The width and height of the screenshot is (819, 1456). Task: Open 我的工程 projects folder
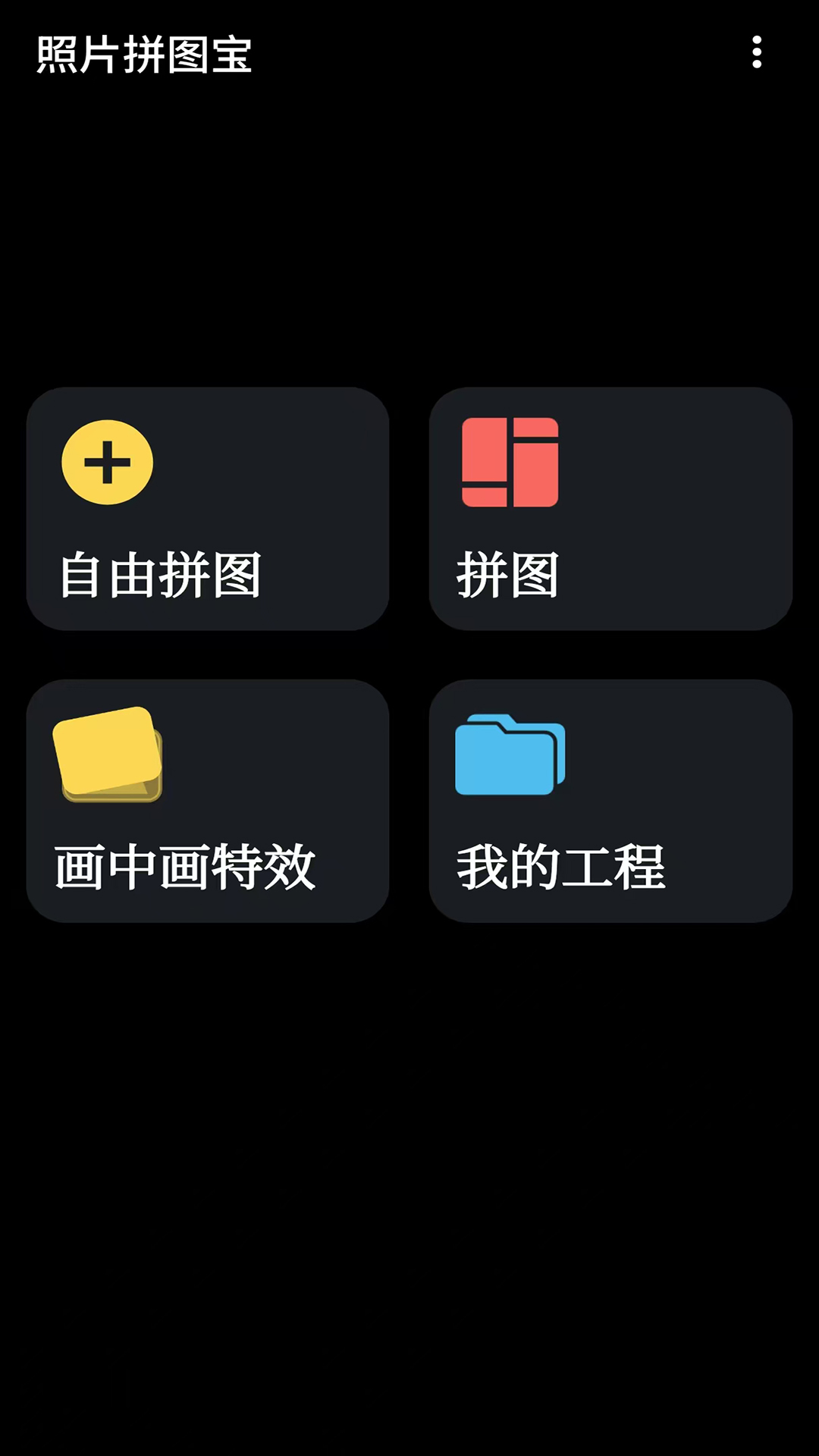pyautogui.click(x=610, y=801)
